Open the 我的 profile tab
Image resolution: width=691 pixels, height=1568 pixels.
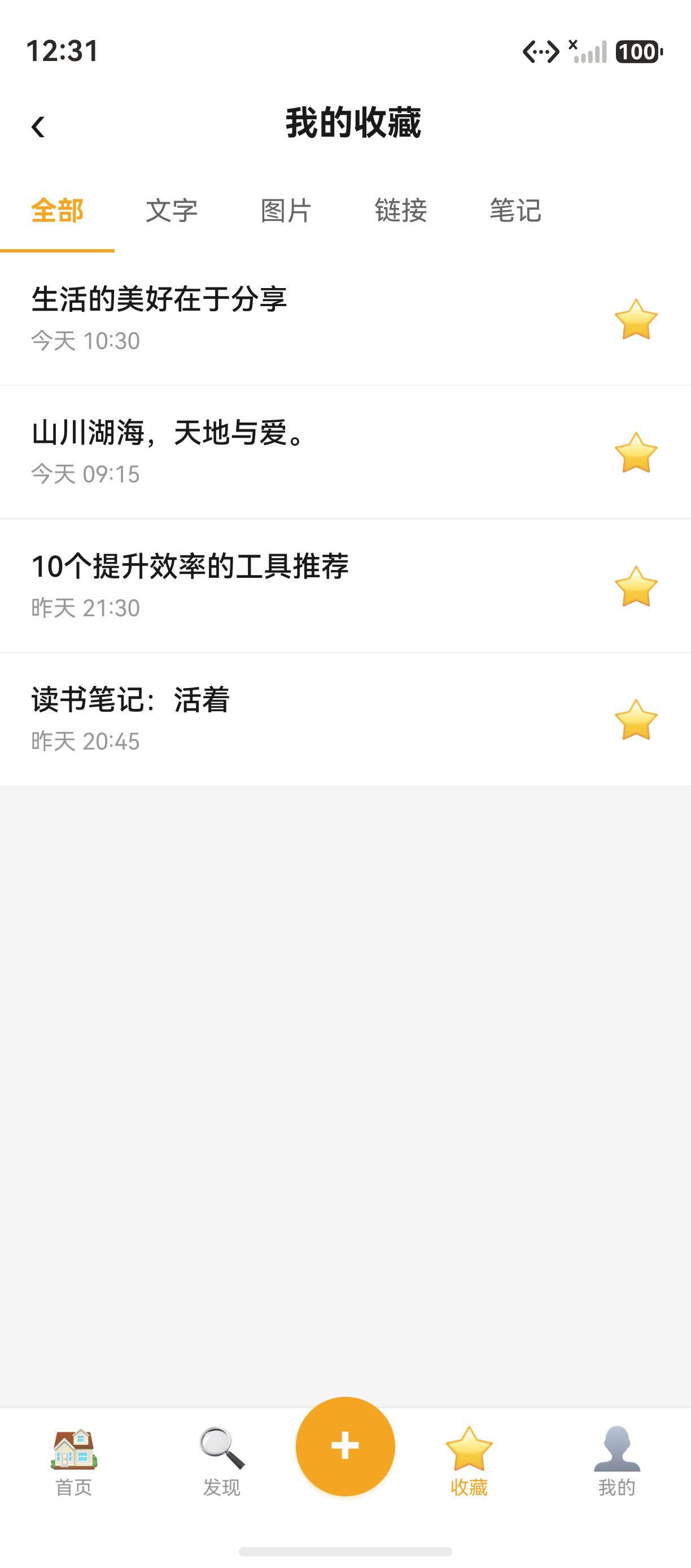click(x=617, y=1461)
